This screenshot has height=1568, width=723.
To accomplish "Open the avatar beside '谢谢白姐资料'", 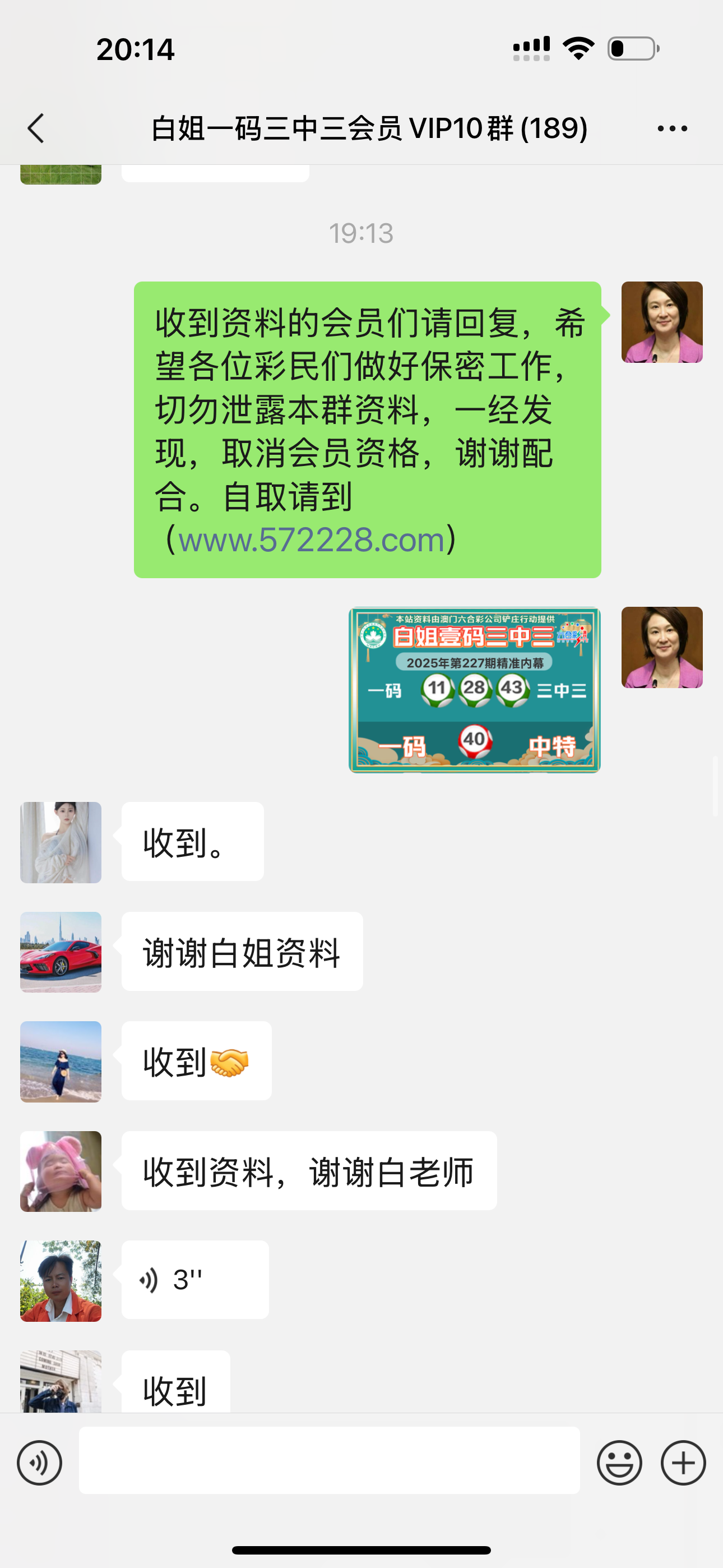I will click(x=61, y=952).
